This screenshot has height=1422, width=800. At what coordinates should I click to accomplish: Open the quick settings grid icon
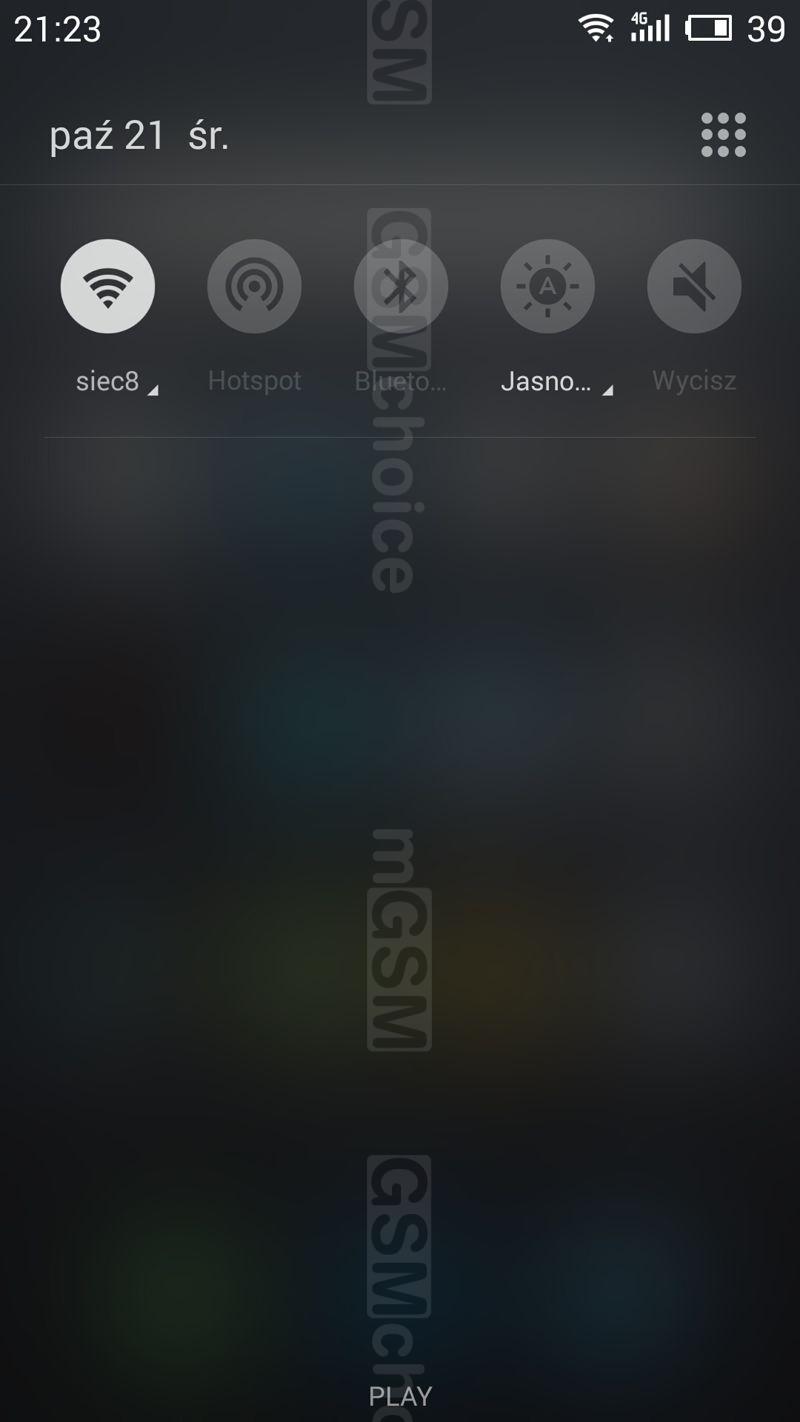[724, 135]
